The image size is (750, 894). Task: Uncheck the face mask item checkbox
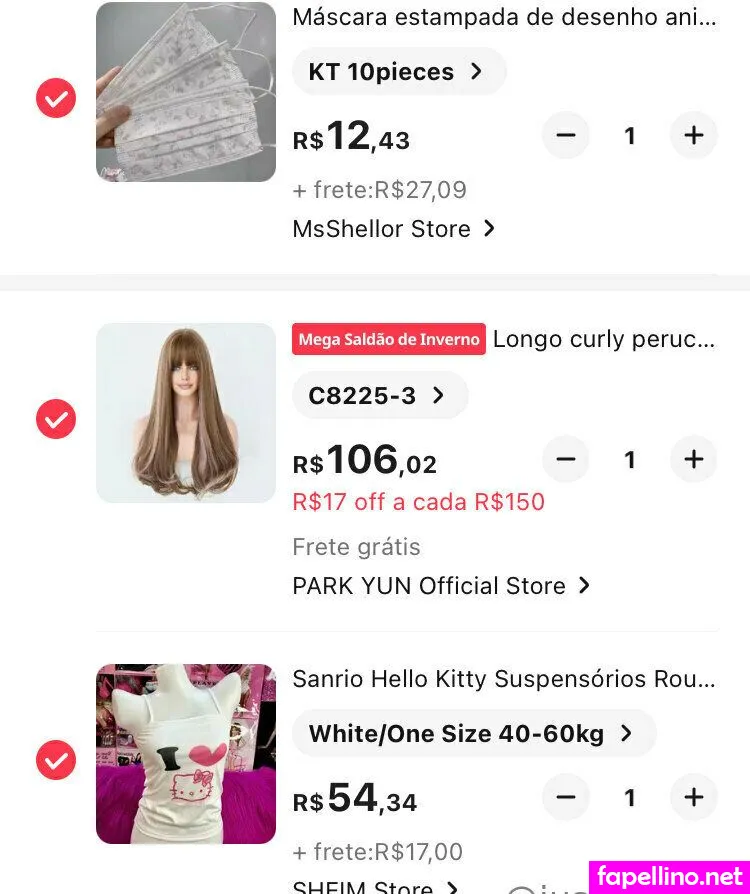coord(56,98)
